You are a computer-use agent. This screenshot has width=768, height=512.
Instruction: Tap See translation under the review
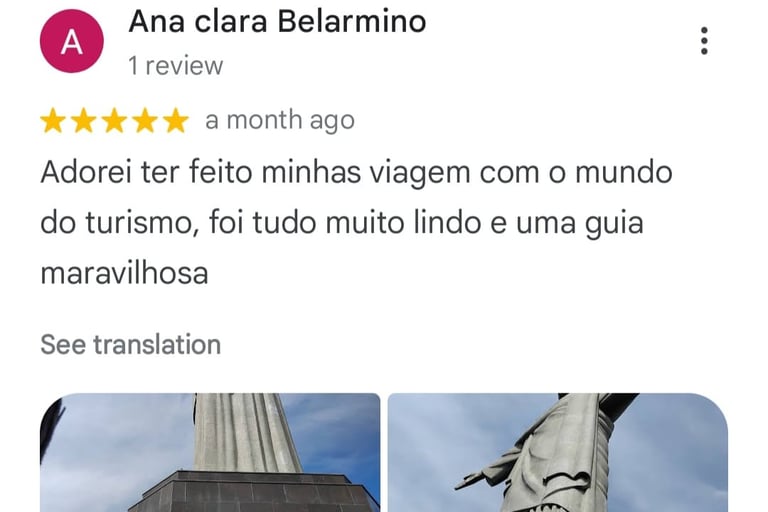click(x=130, y=345)
